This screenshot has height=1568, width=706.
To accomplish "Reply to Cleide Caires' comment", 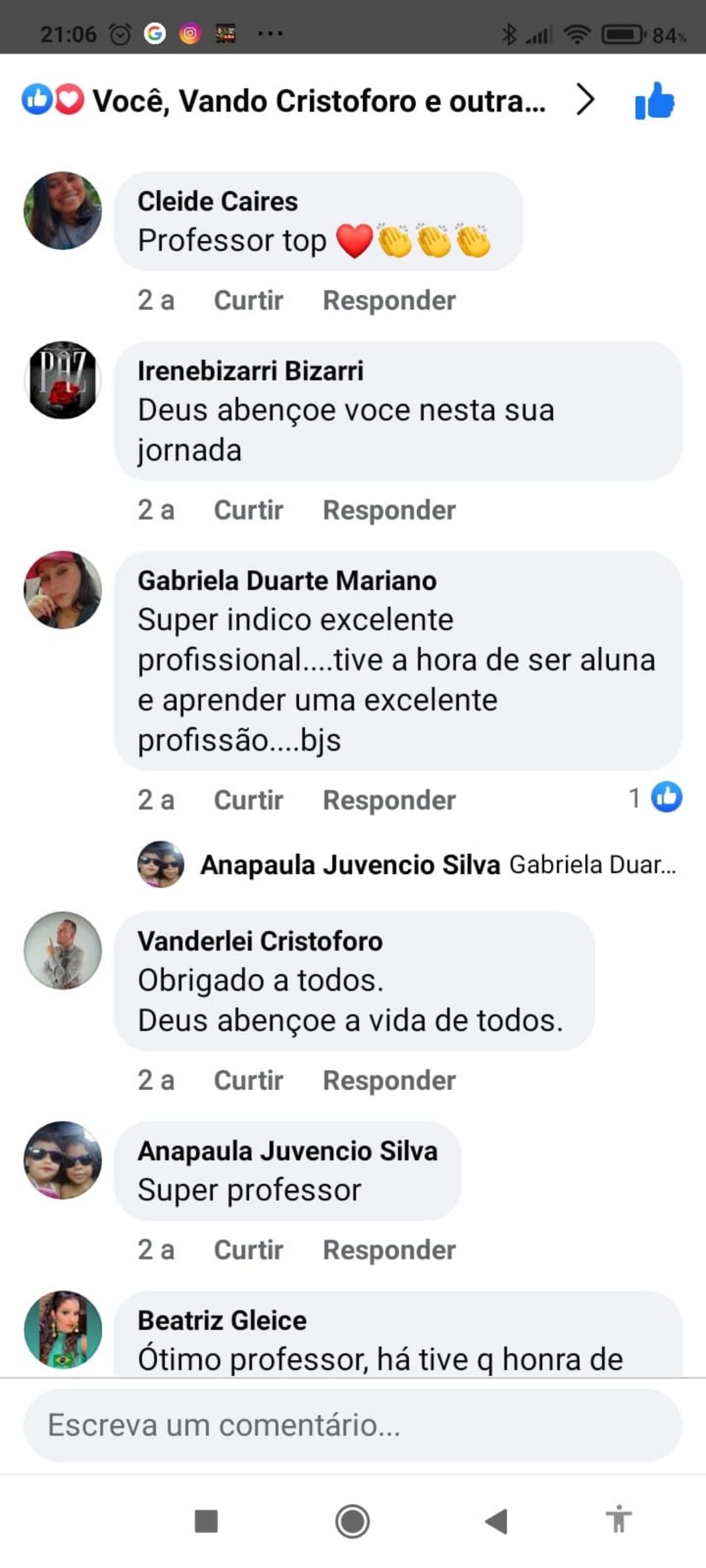I will [x=389, y=301].
